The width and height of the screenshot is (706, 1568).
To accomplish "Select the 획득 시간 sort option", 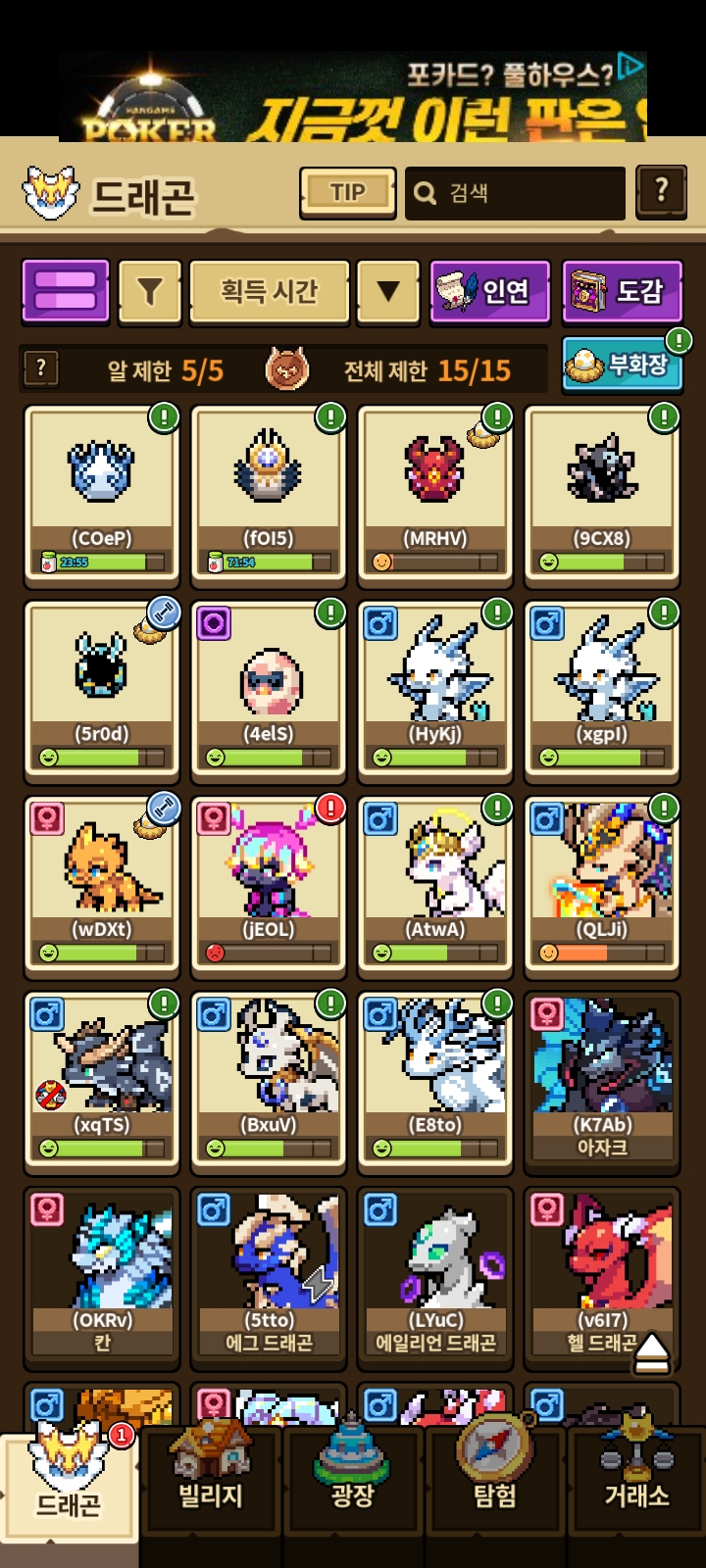I will point(269,291).
